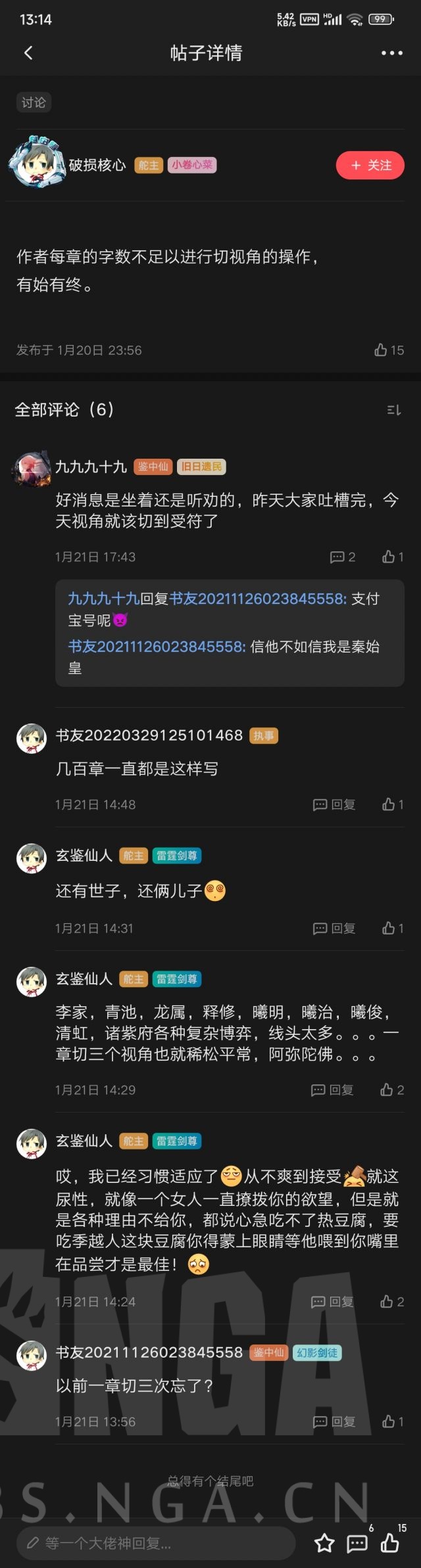Open user 书友20211126023845558 in the reply thread
The image size is (421, 1568).
click(x=157, y=647)
